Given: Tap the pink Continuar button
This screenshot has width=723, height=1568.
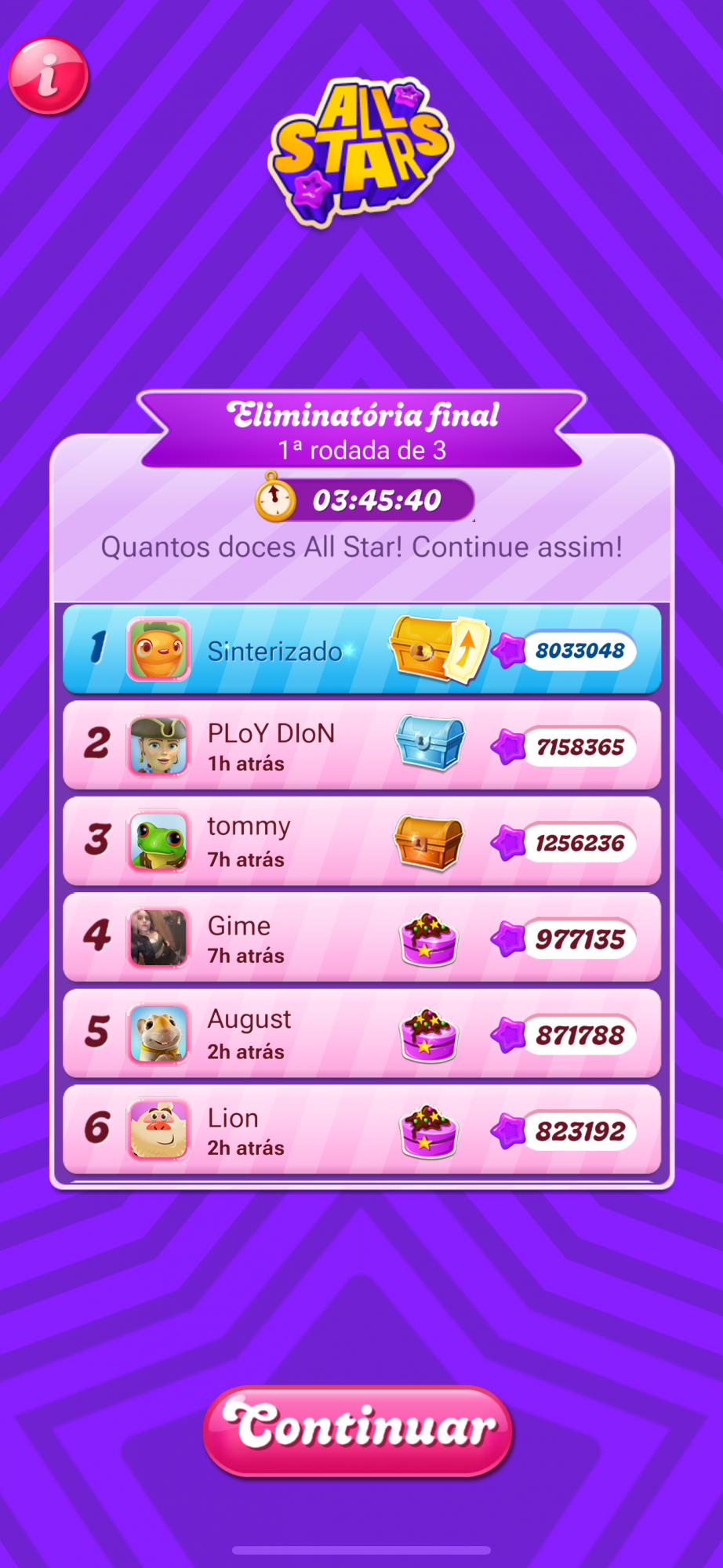Looking at the screenshot, I should coord(358,1430).
